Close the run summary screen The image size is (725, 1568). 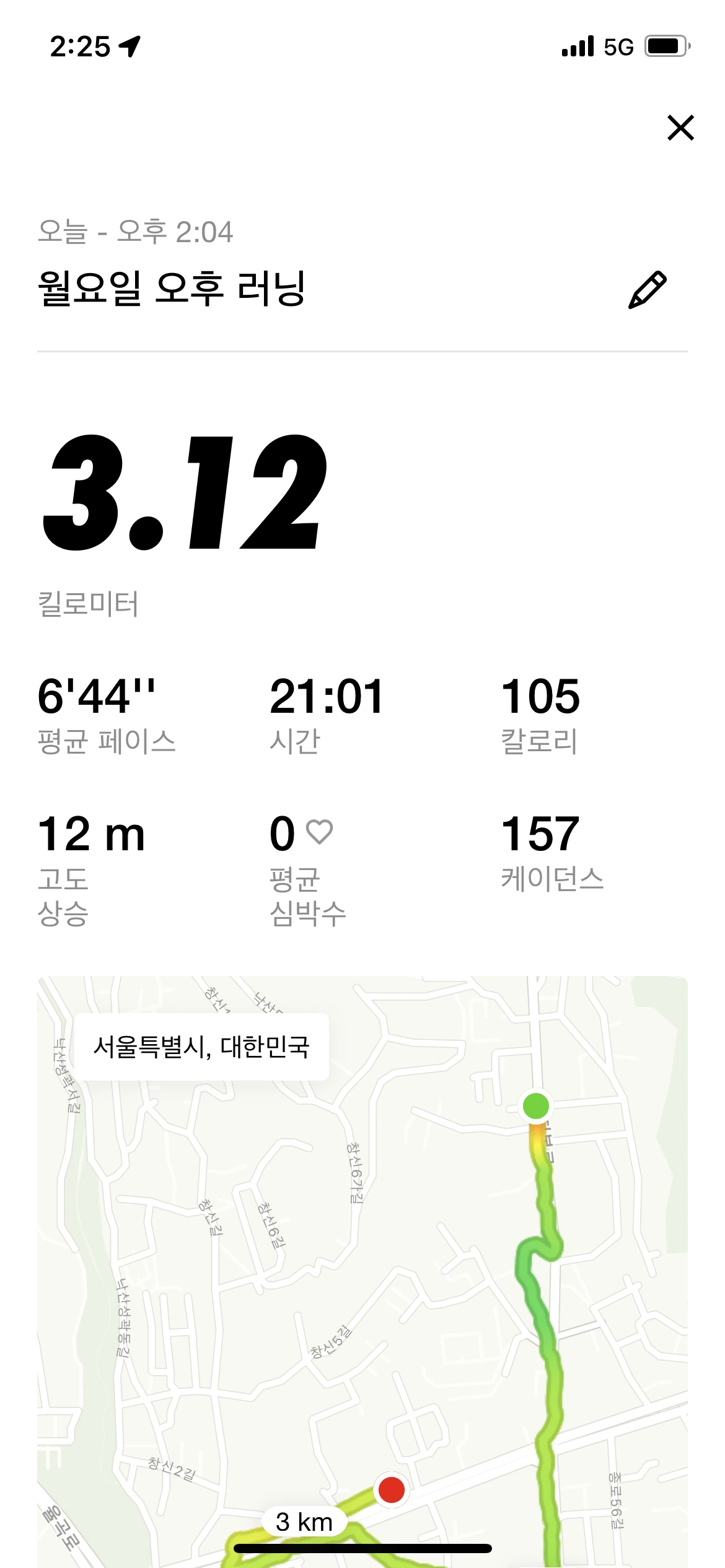point(680,128)
